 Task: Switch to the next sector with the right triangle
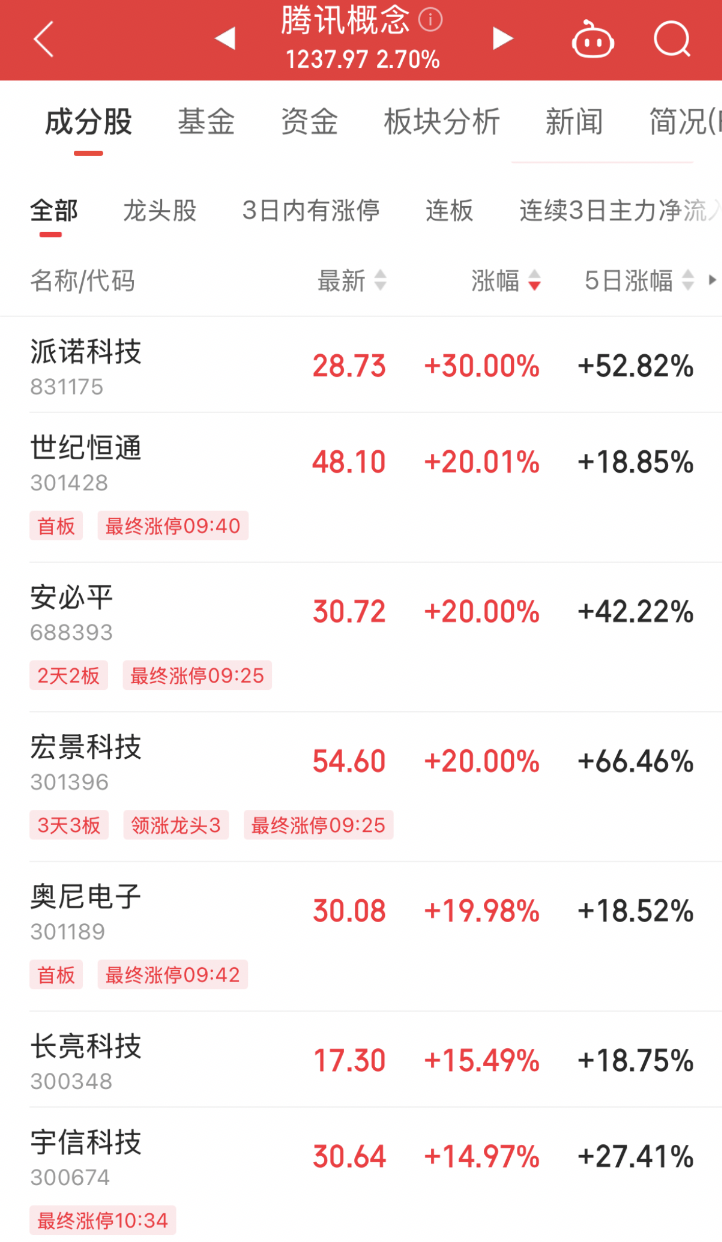[x=502, y=39]
